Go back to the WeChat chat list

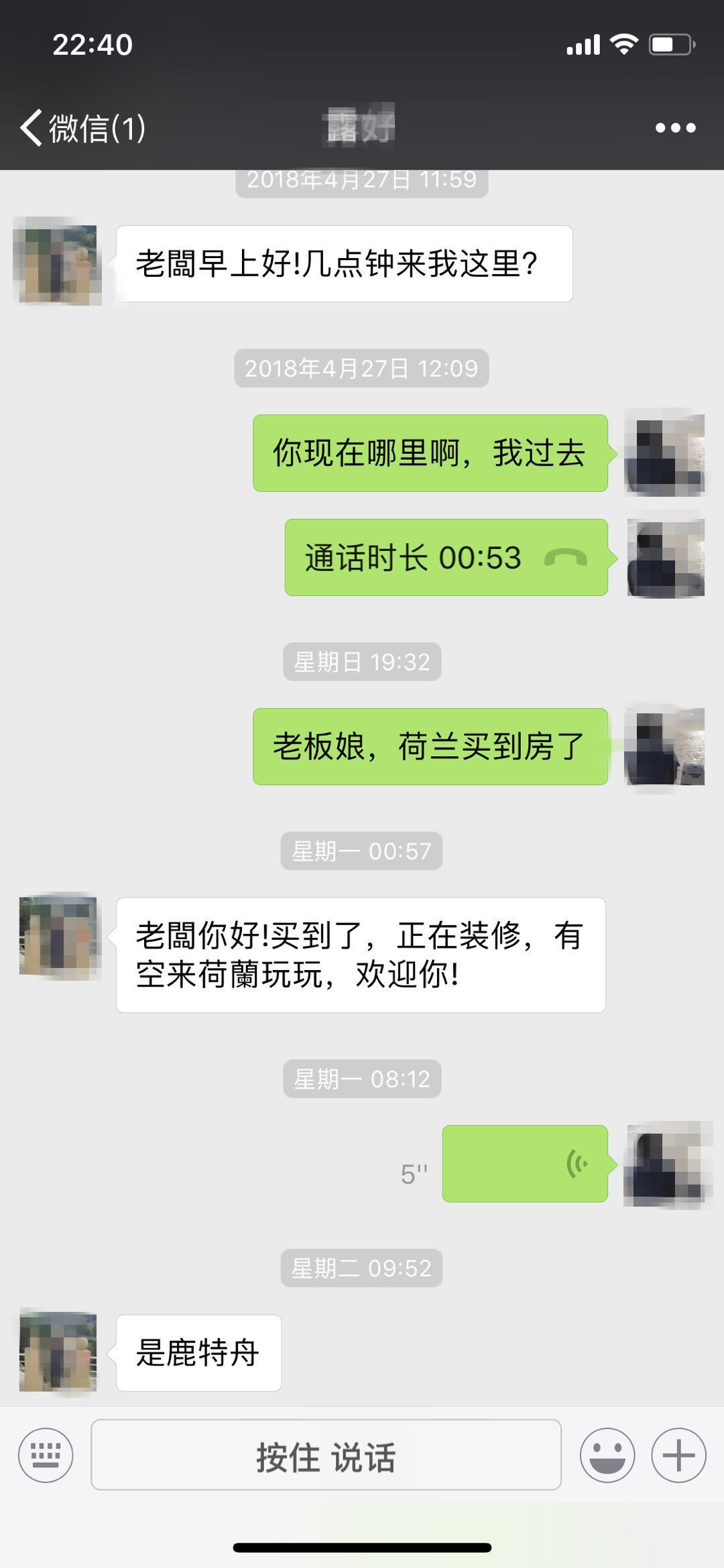(x=80, y=127)
